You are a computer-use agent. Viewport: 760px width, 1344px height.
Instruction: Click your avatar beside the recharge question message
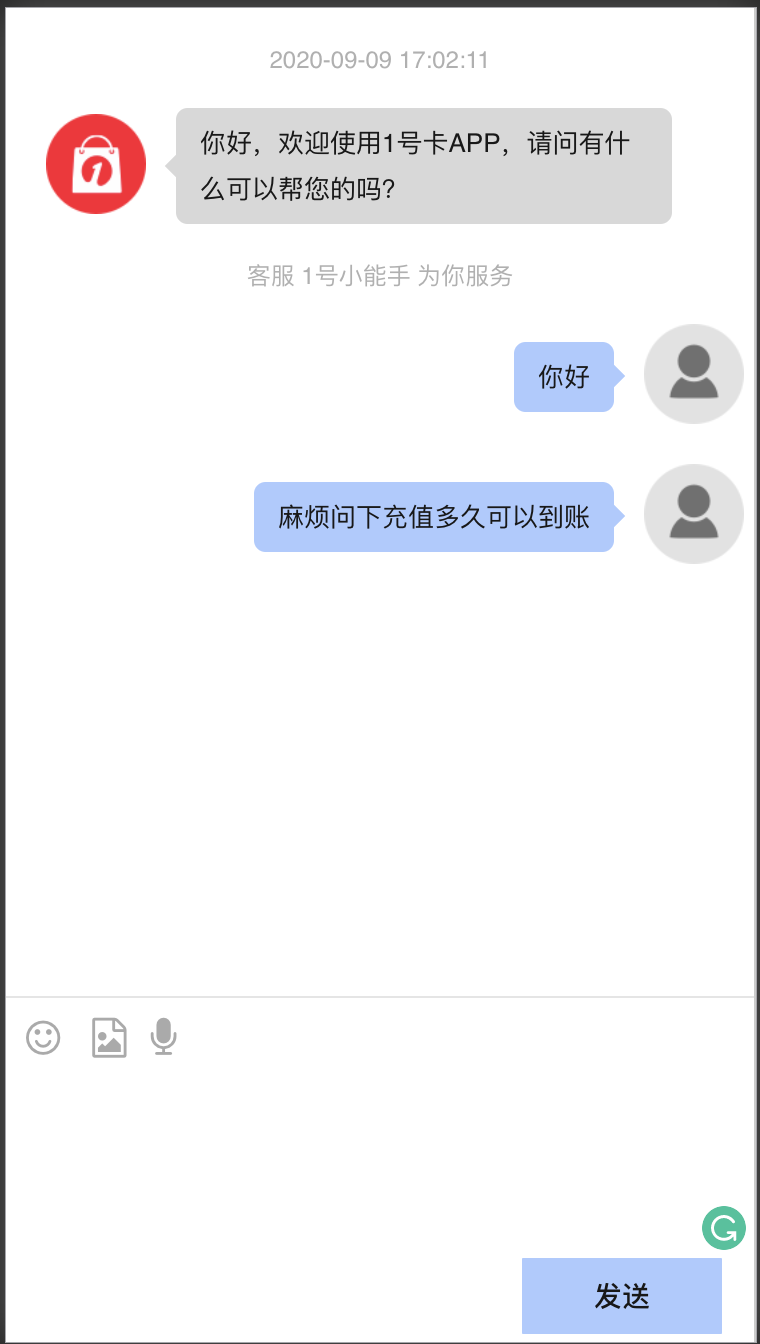point(693,513)
